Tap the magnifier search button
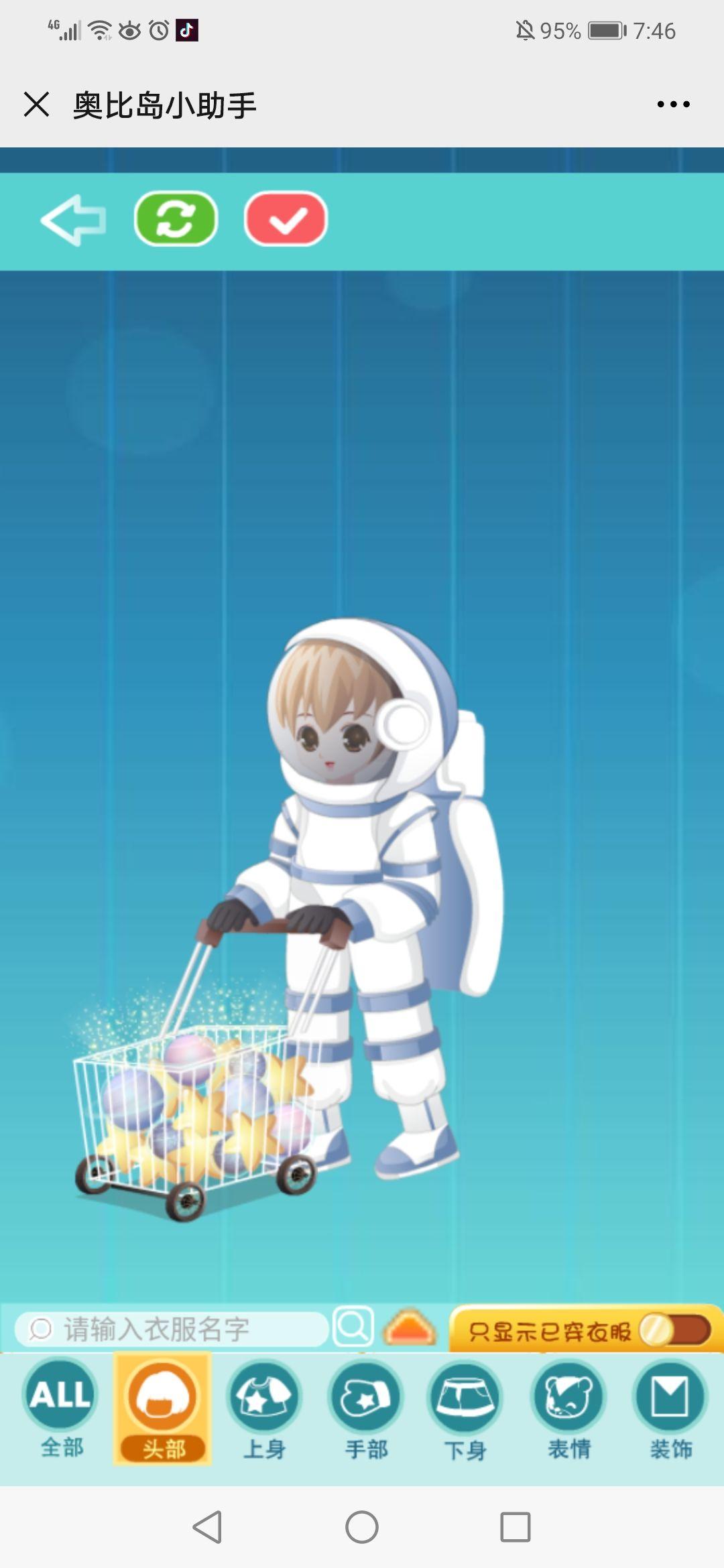724x1568 pixels. 353,1326
